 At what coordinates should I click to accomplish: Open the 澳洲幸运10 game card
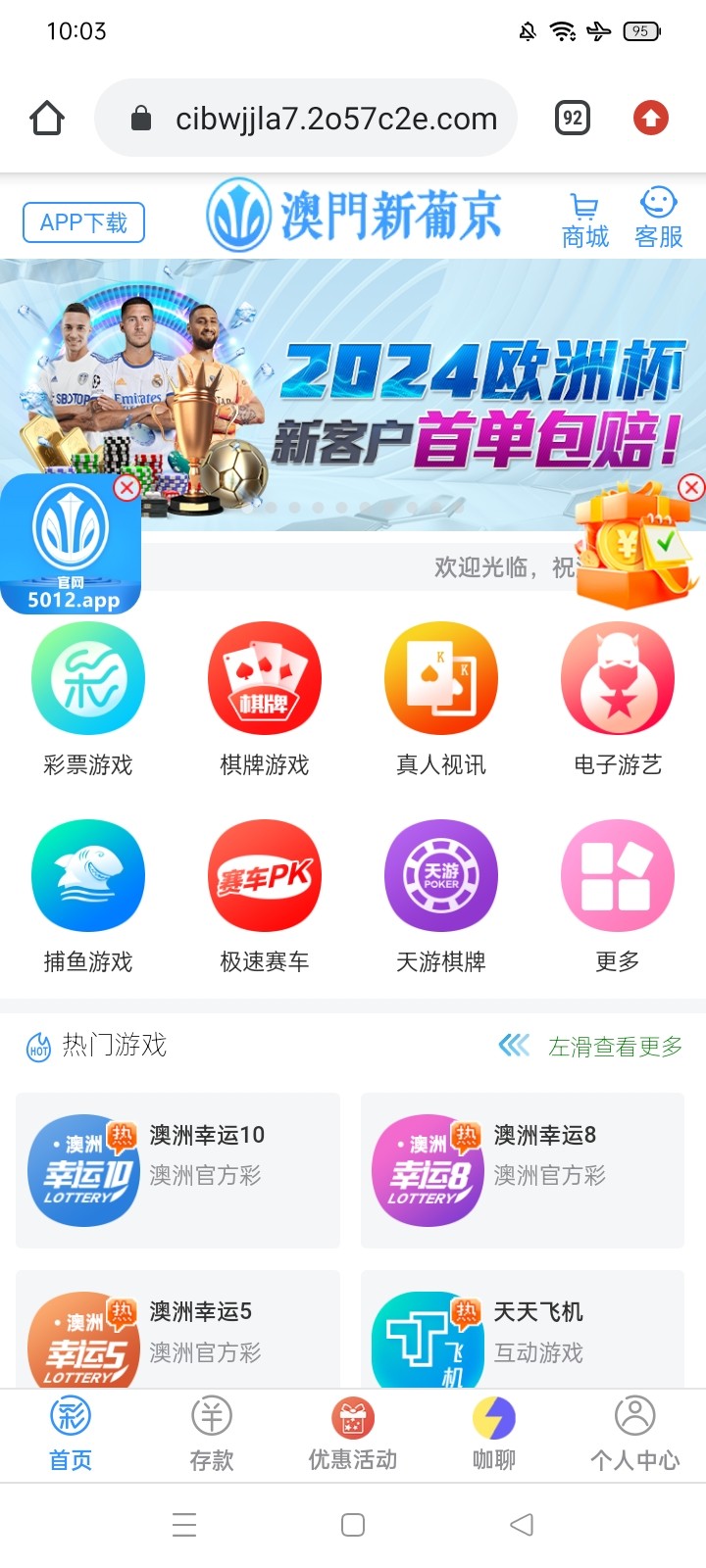(x=177, y=1170)
